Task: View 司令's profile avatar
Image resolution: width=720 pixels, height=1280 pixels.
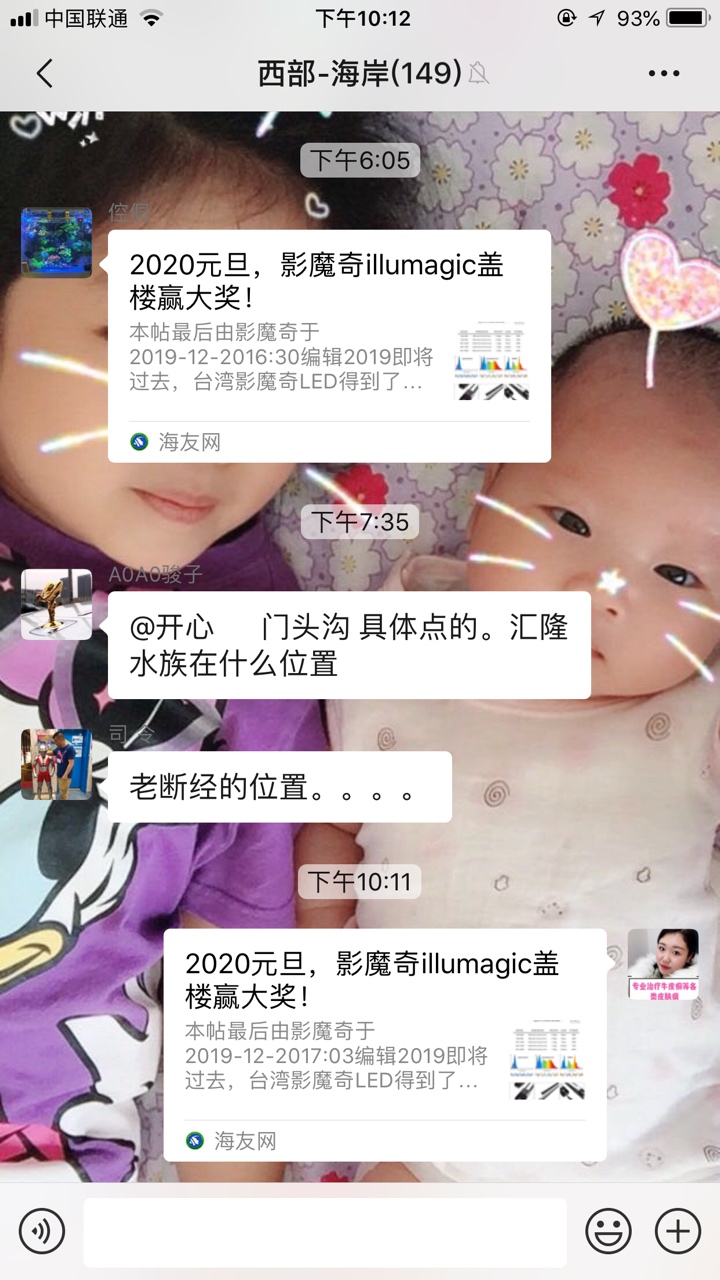Action: point(56,764)
